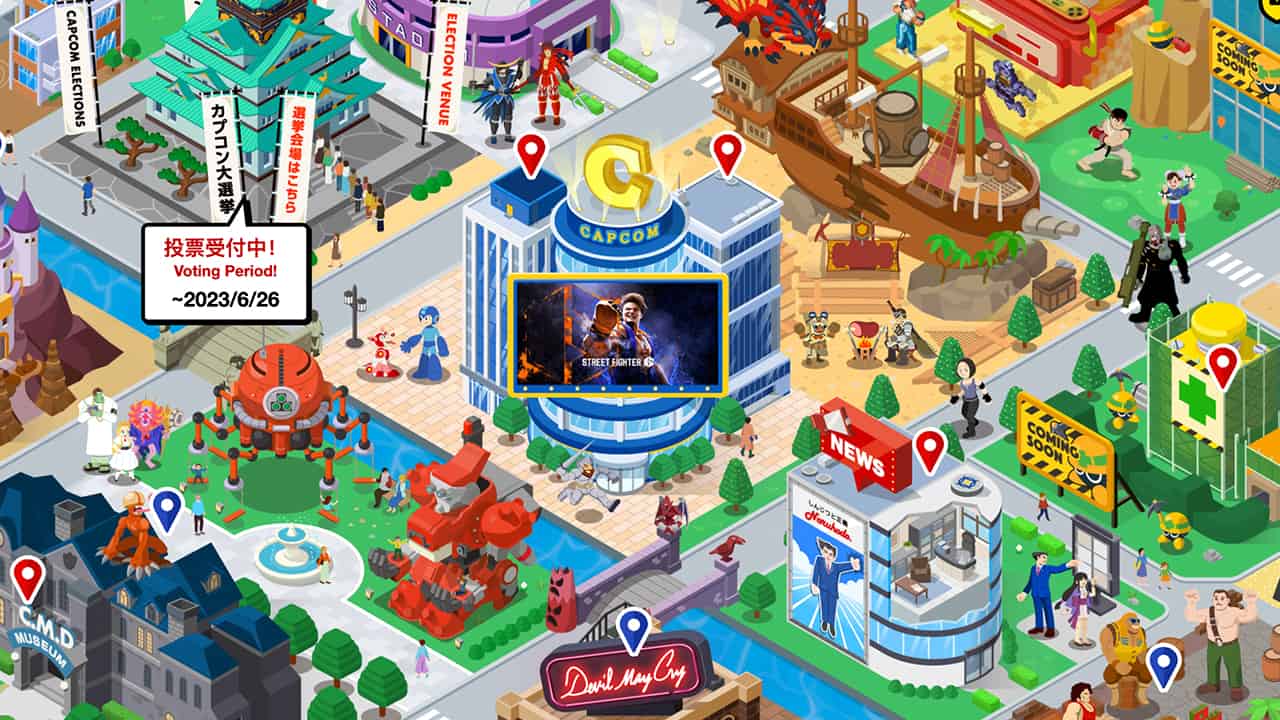This screenshot has height=720, width=1280.
Task: Tap the red pin on Capcom's dark blue rooftop
Action: point(531,153)
